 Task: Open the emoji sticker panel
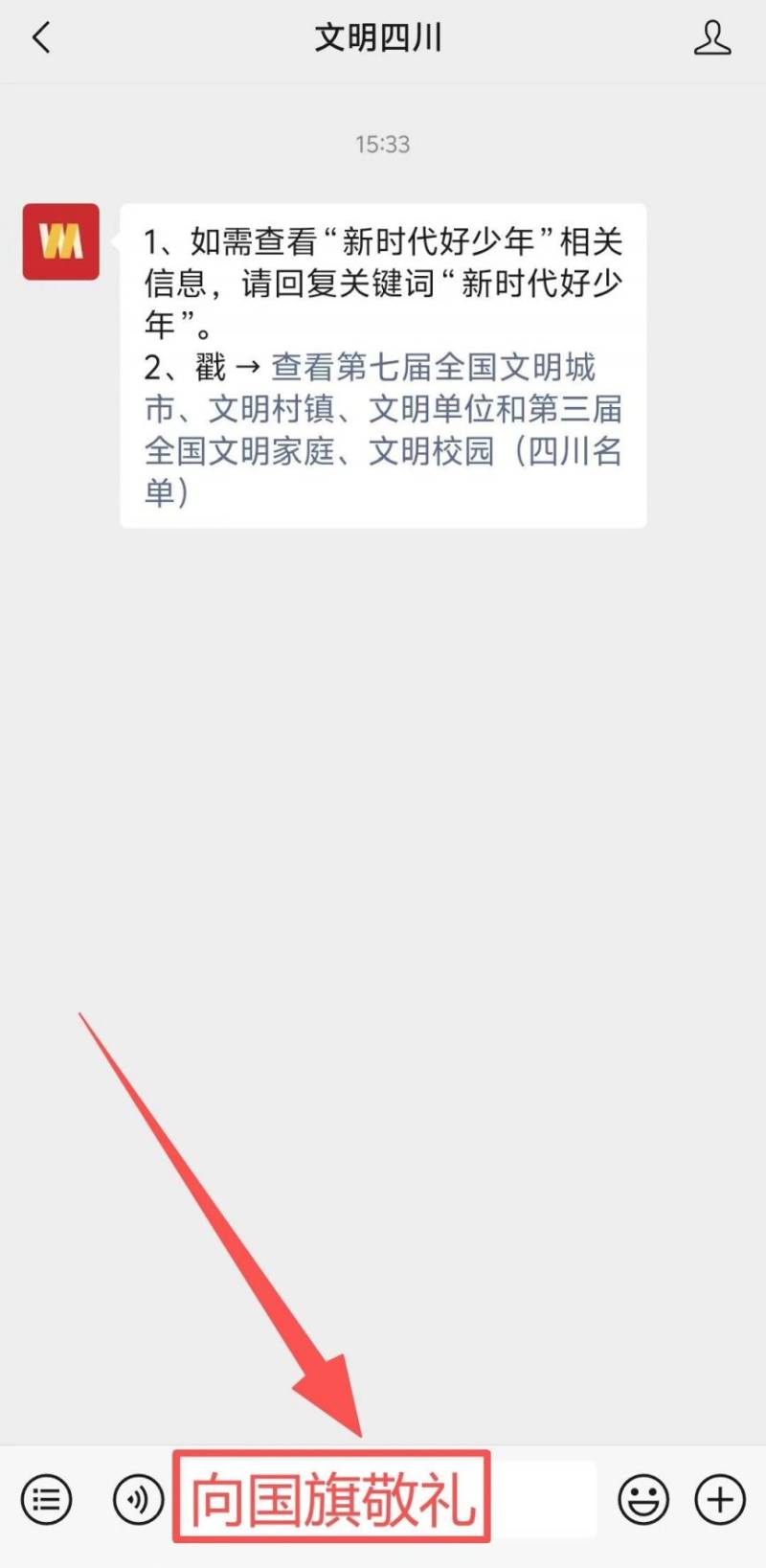pos(643,1498)
